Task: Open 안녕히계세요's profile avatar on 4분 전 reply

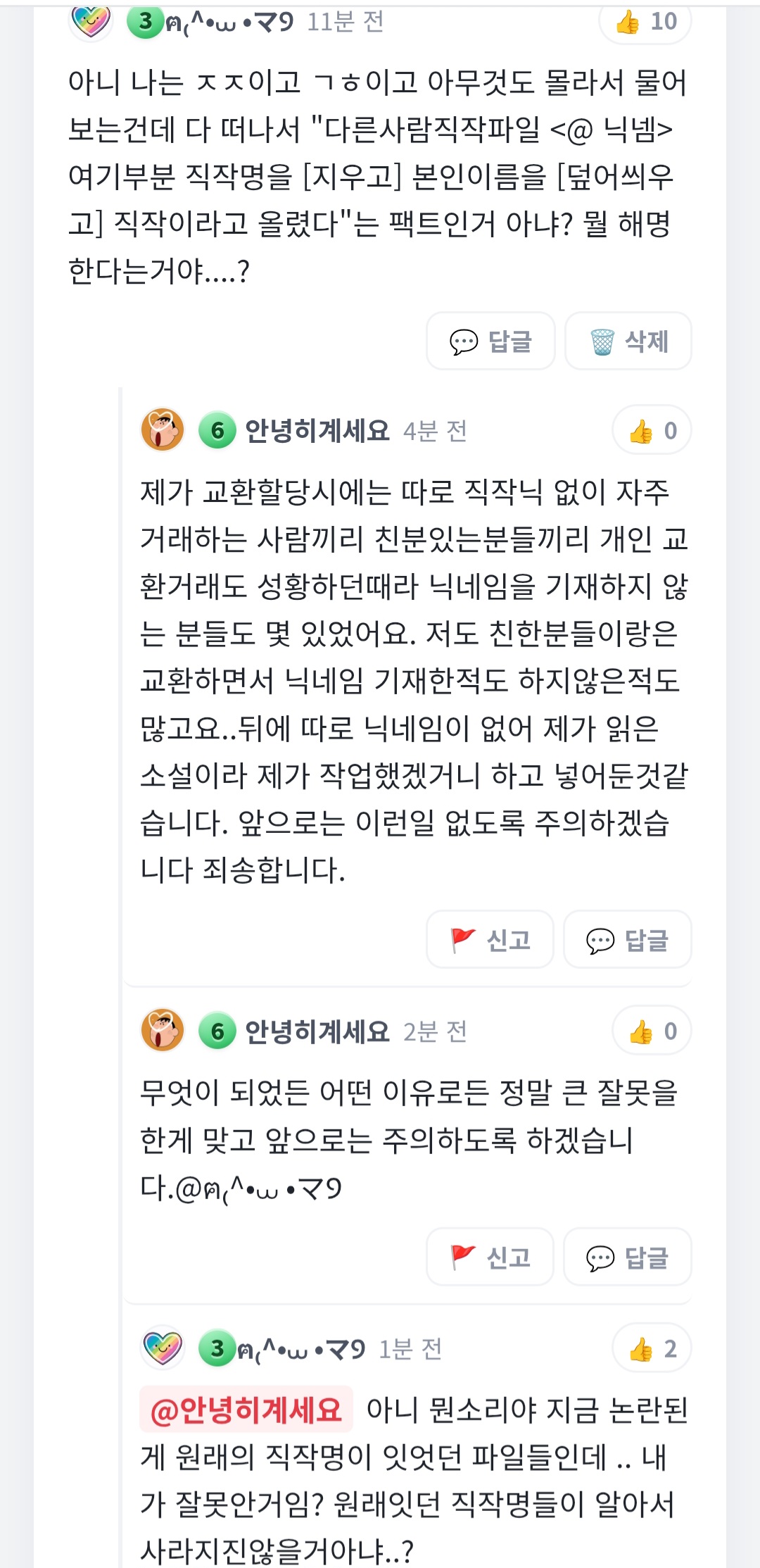Action: coord(163,429)
